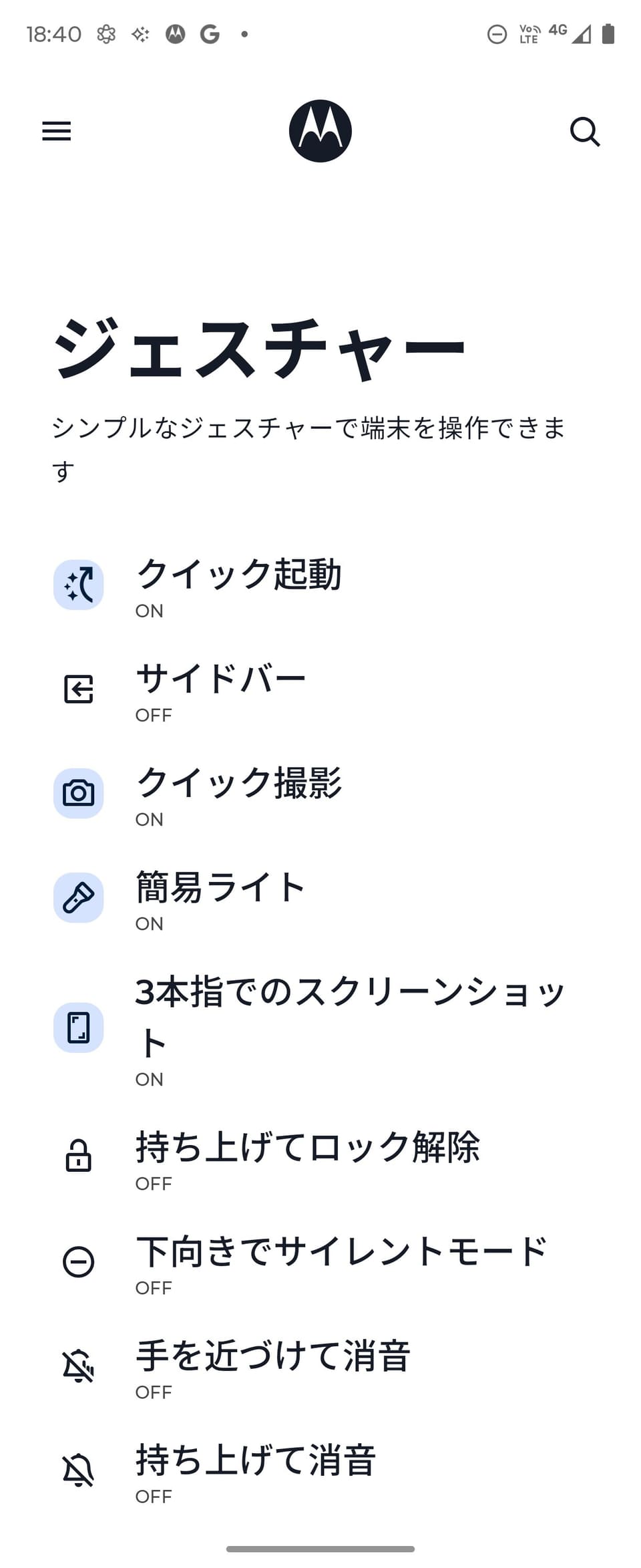Open サイドバー gesture settings
This screenshot has width=641, height=1568.
pyautogui.click(x=220, y=689)
